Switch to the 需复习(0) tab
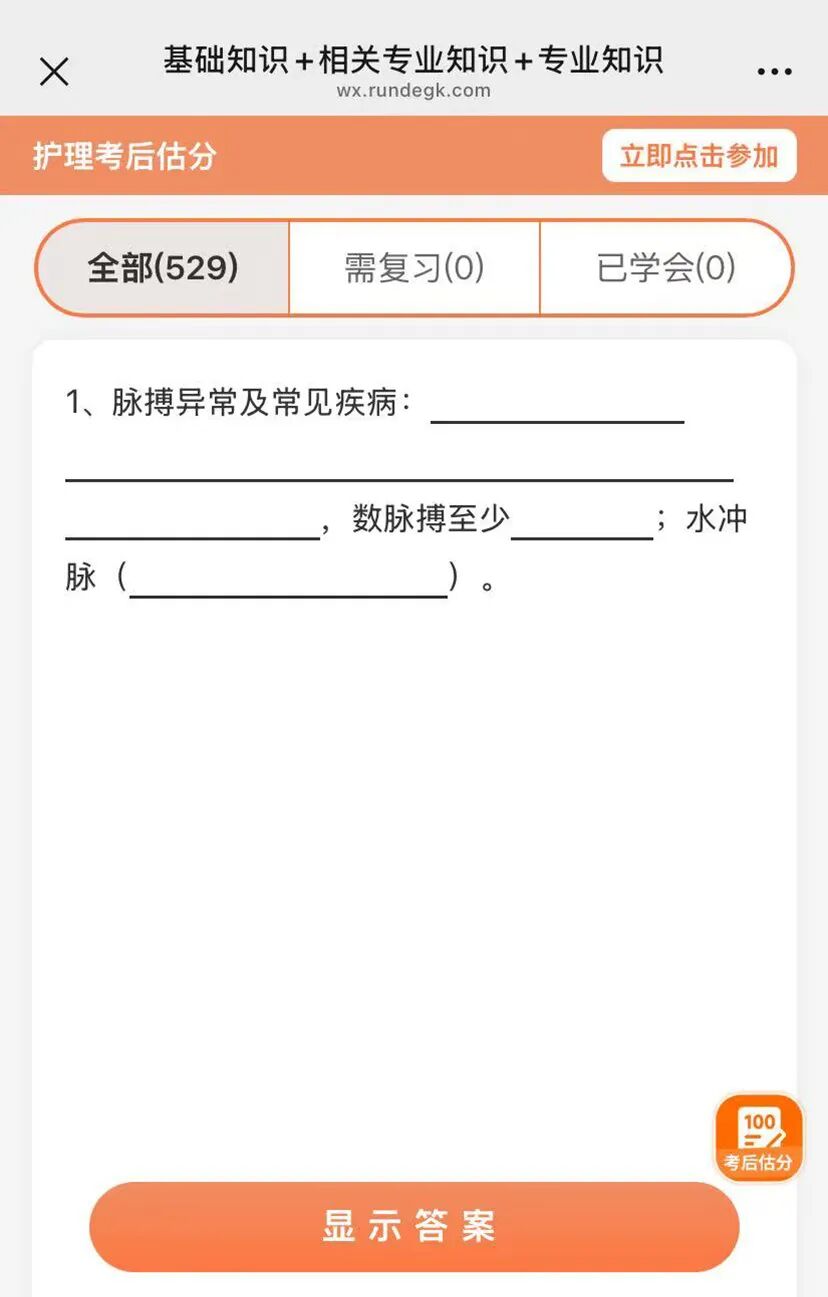 (x=414, y=268)
